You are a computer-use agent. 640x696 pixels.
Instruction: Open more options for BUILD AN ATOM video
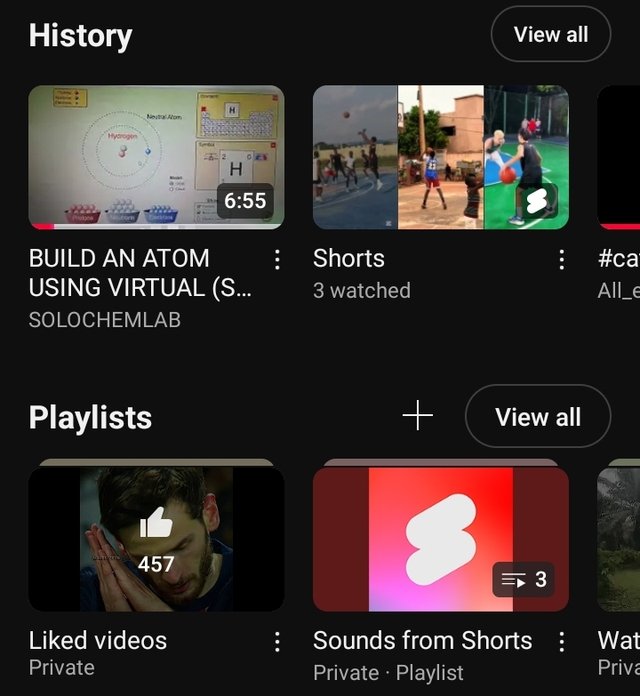pyautogui.click(x=277, y=260)
